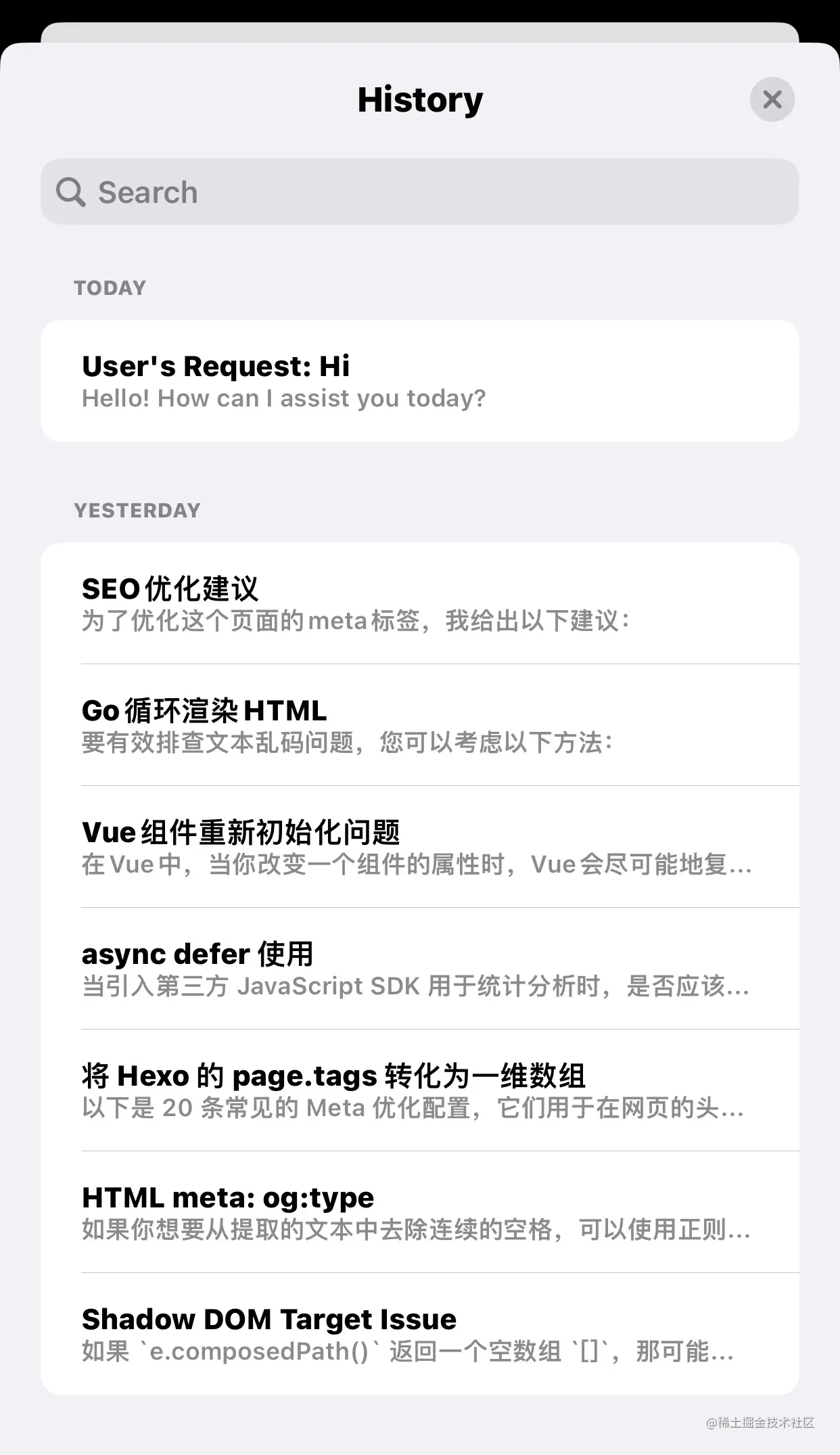Close the History sheet
Image resolution: width=840 pixels, height=1455 pixels.
[772, 100]
